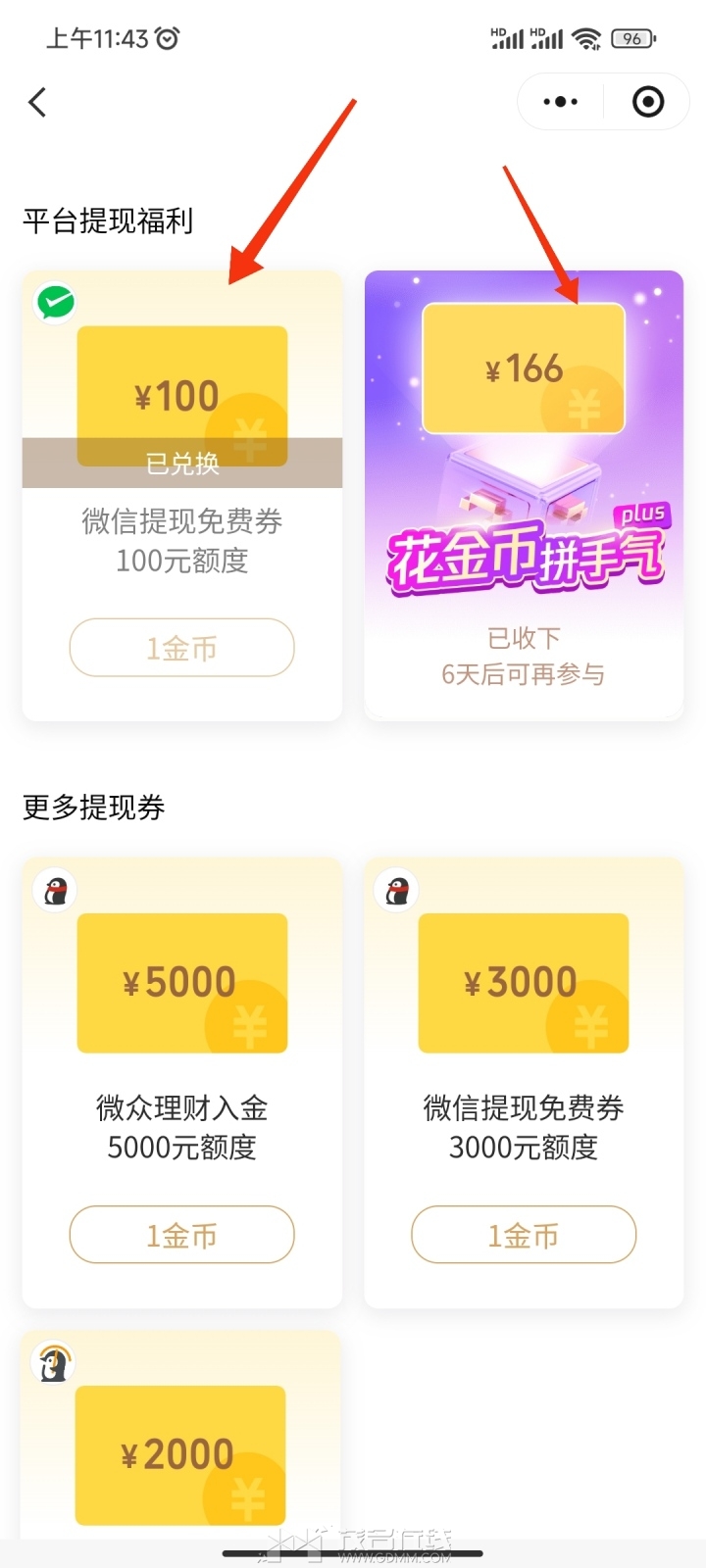Tap the 1金币 button under 100元额度
The width and height of the screenshot is (706, 1568).
coord(182,648)
